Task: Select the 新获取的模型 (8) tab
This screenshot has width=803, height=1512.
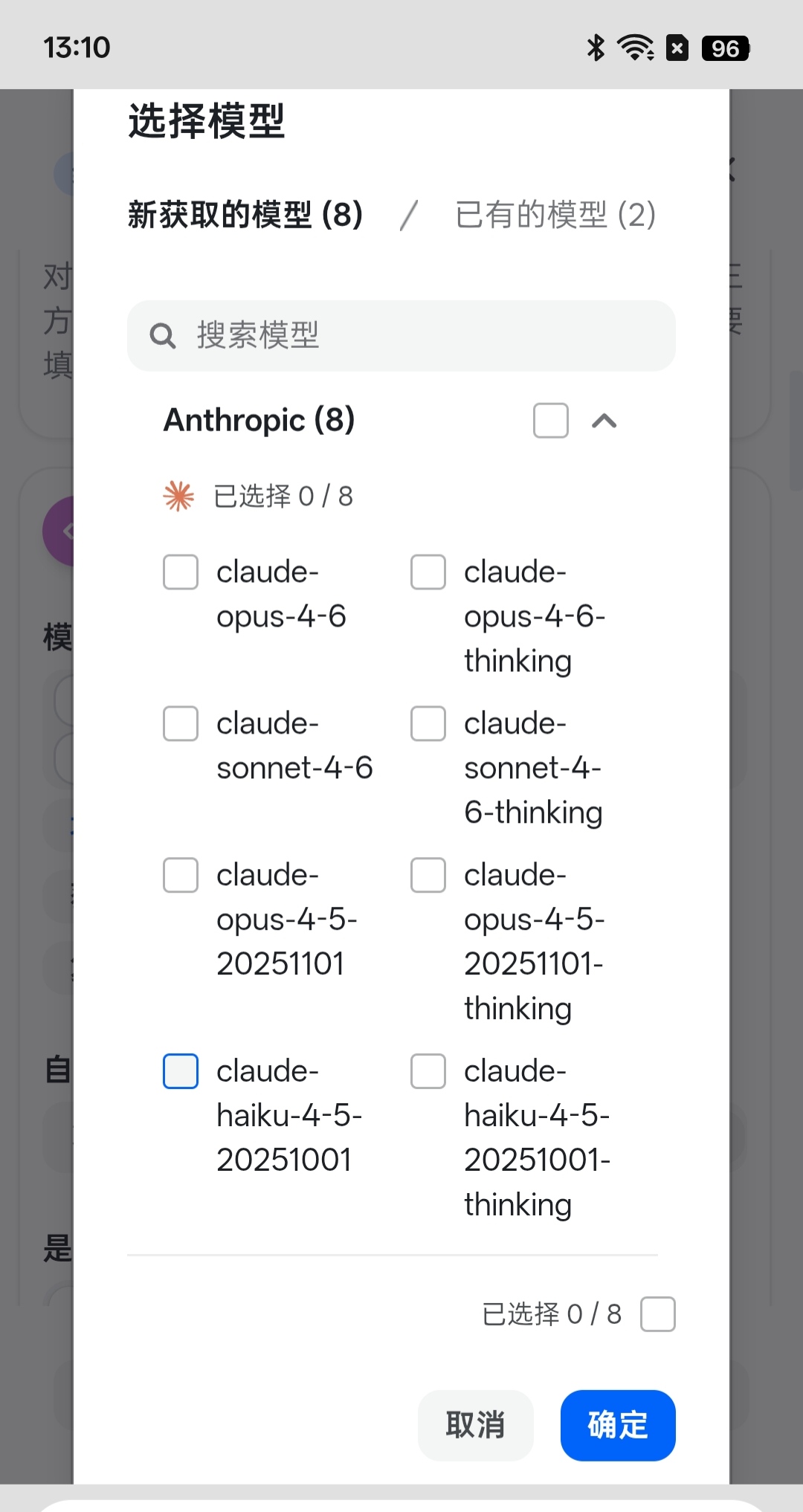Action: pos(245,215)
